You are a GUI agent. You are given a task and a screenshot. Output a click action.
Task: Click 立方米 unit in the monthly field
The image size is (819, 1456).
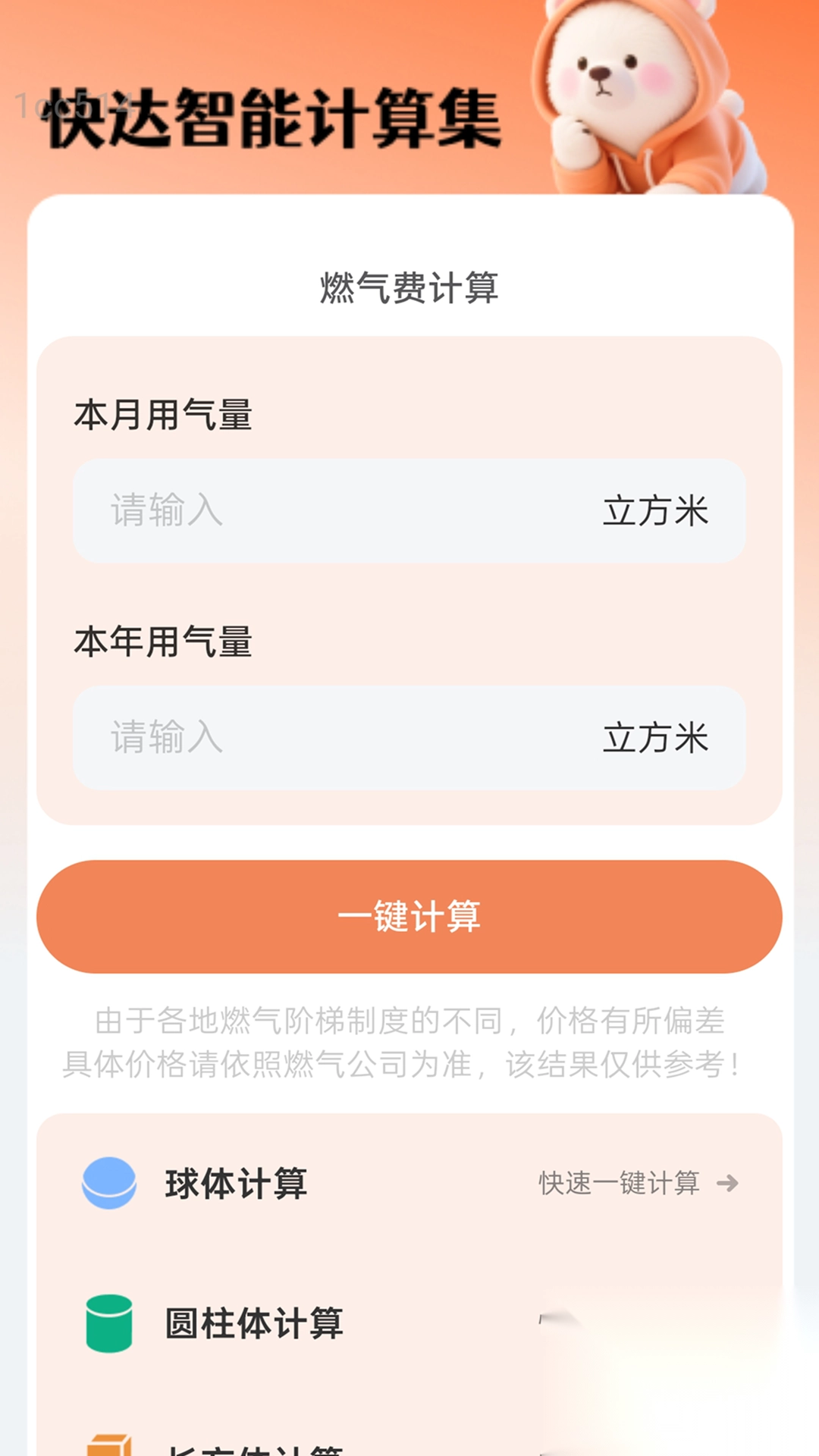(657, 513)
